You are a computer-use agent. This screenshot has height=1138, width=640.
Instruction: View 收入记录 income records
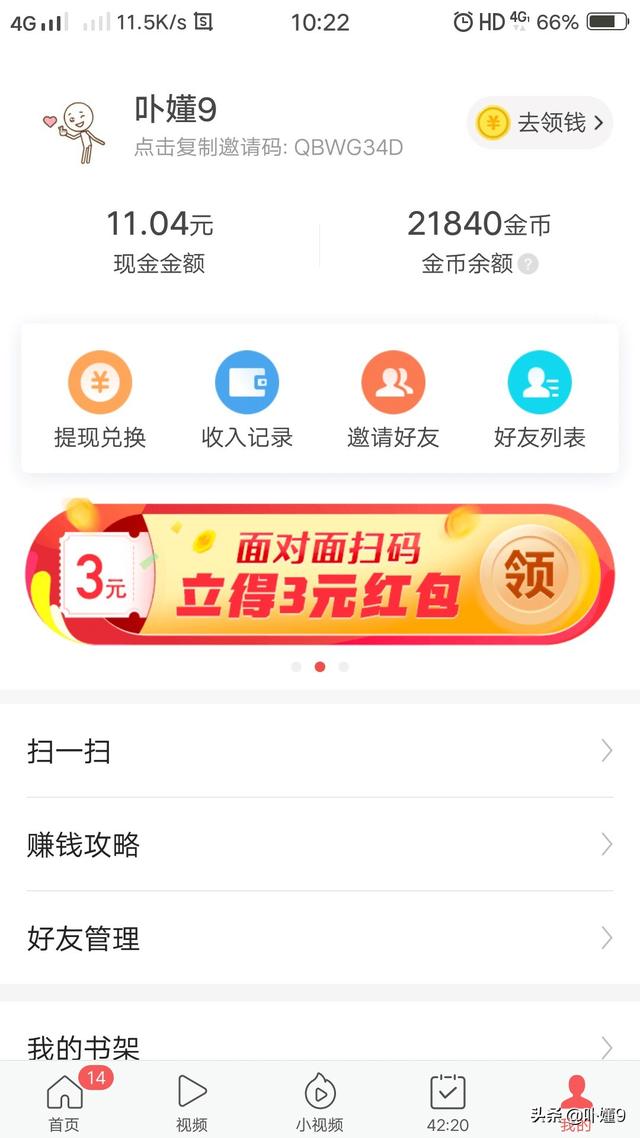pyautogui.click(x=247, y=400)
